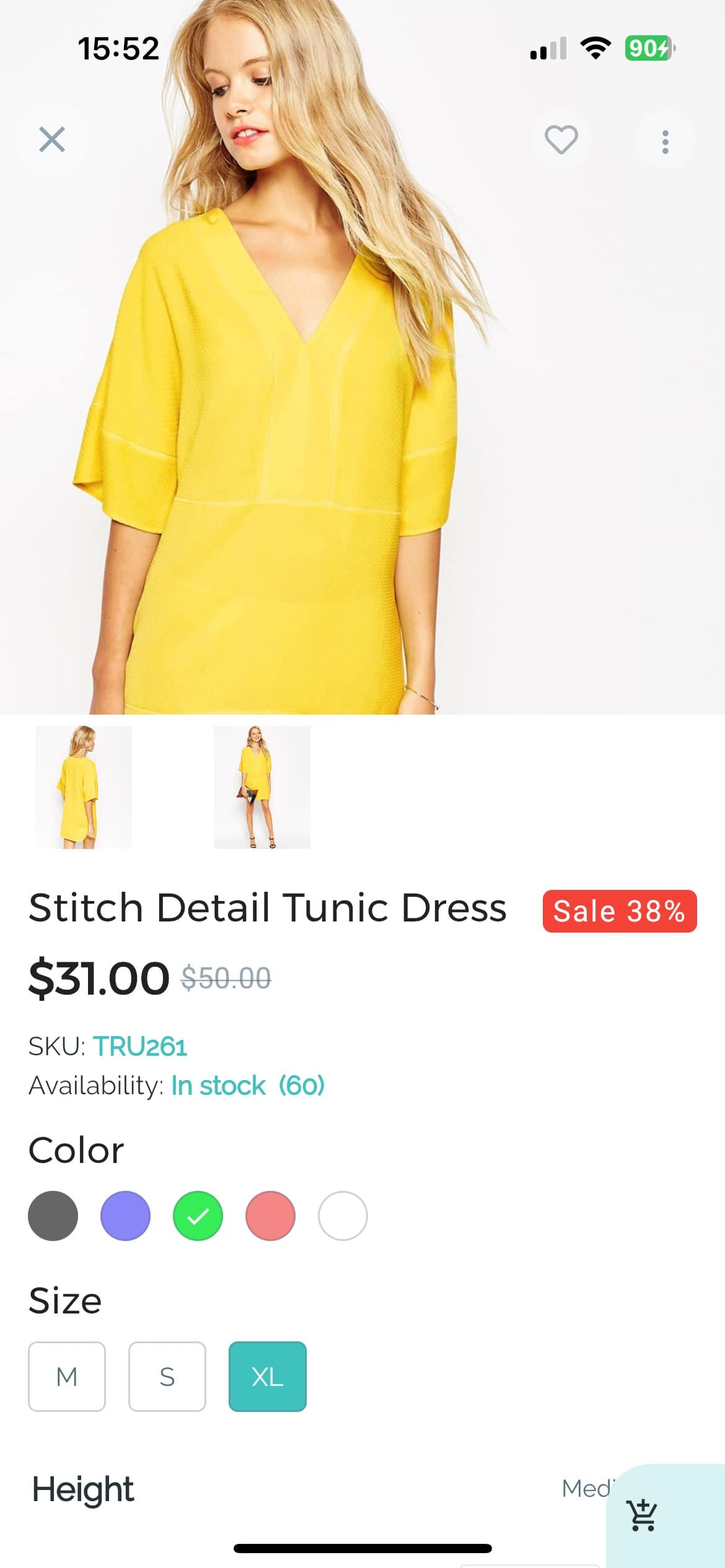Tap the selected XL size

click(268, 1377)
